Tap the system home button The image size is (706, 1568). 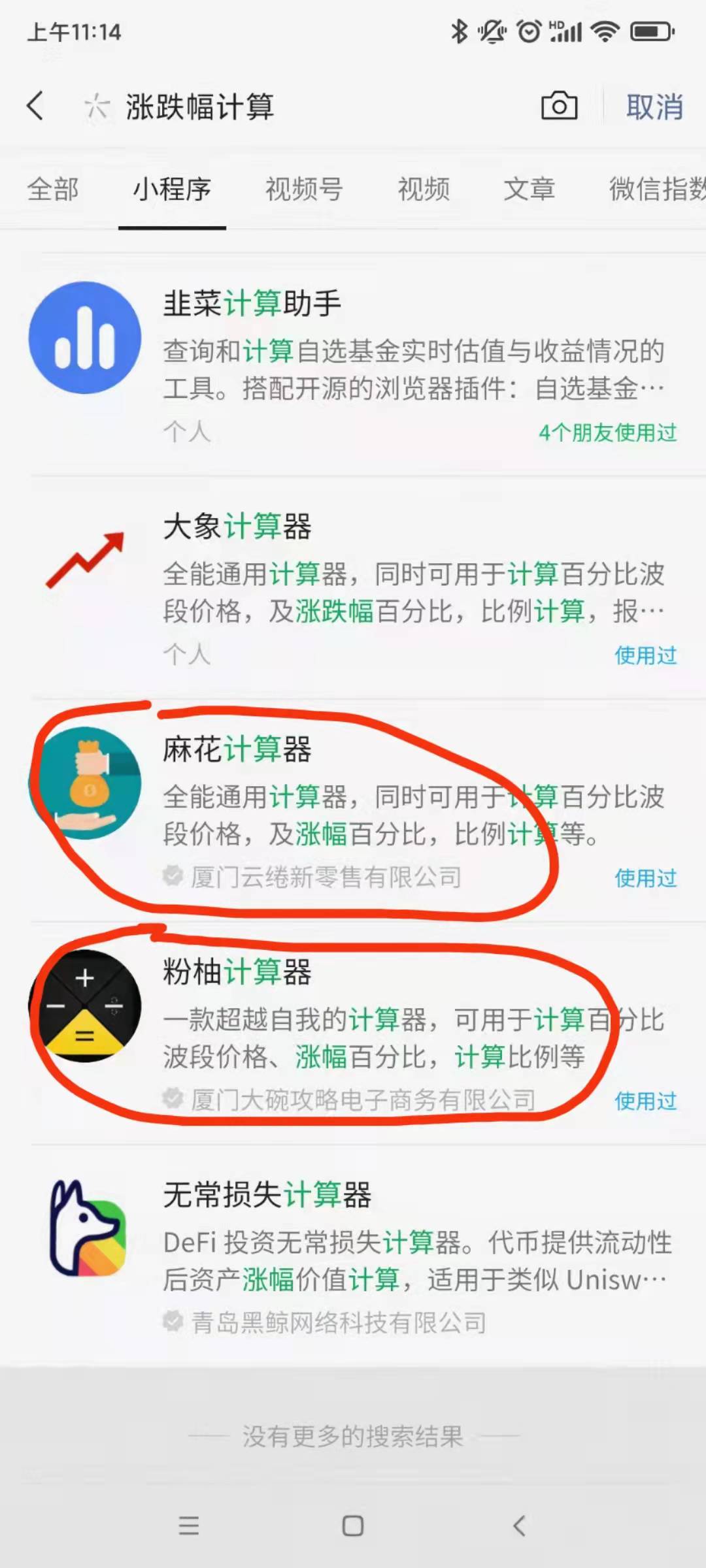353,1526
